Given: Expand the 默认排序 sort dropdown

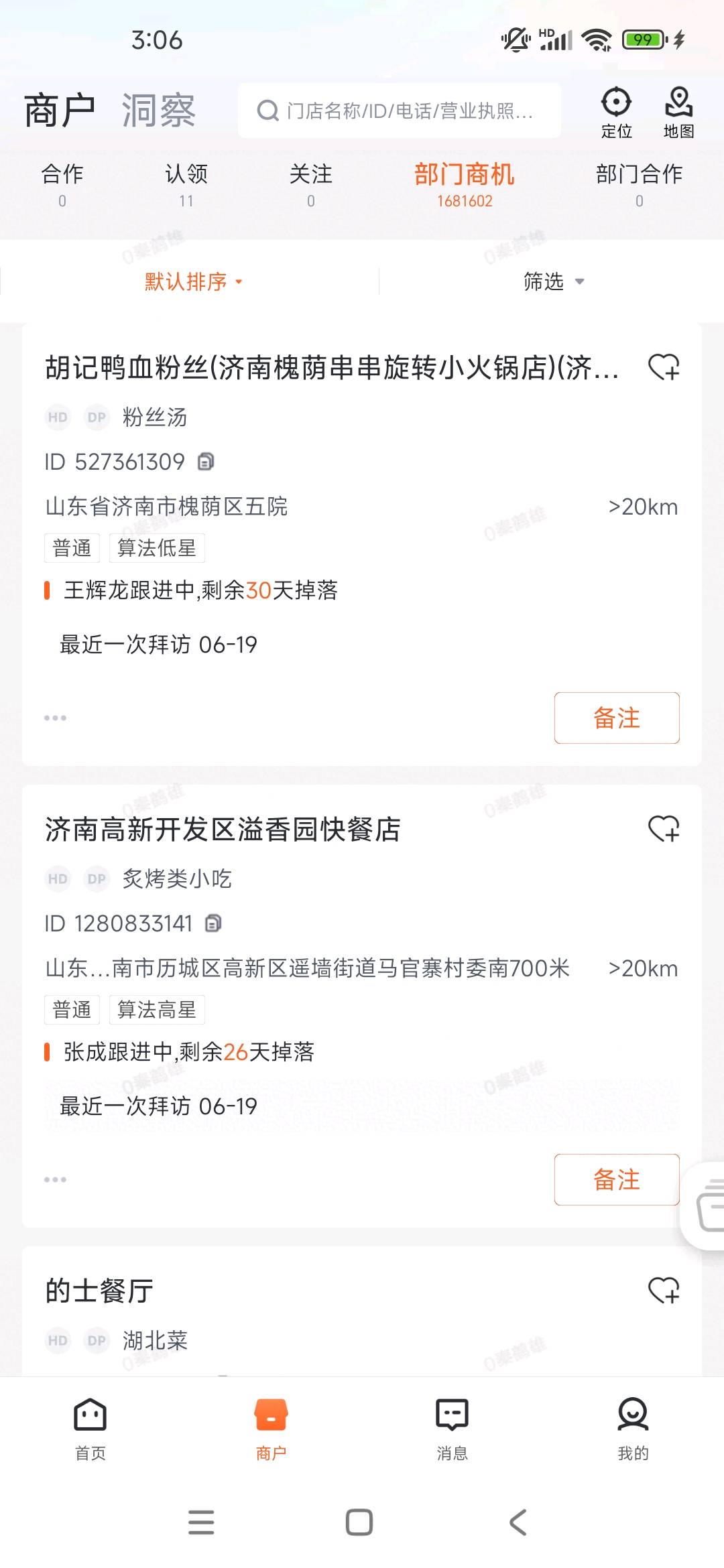Looking at the screenshot, I should pyautogui.click(x=193, y=281).
